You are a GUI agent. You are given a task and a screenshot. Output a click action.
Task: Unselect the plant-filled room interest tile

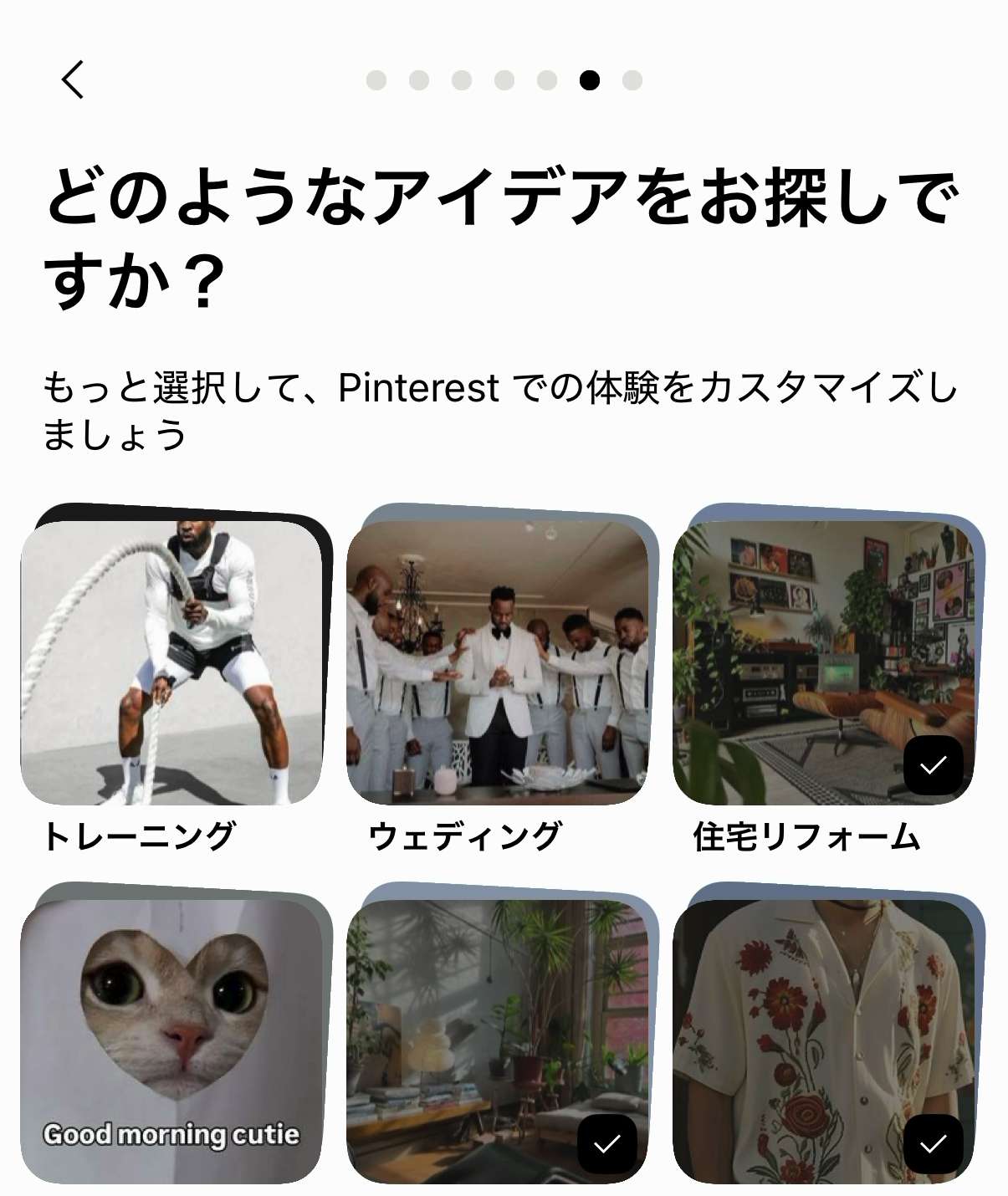coord(498,1041)
